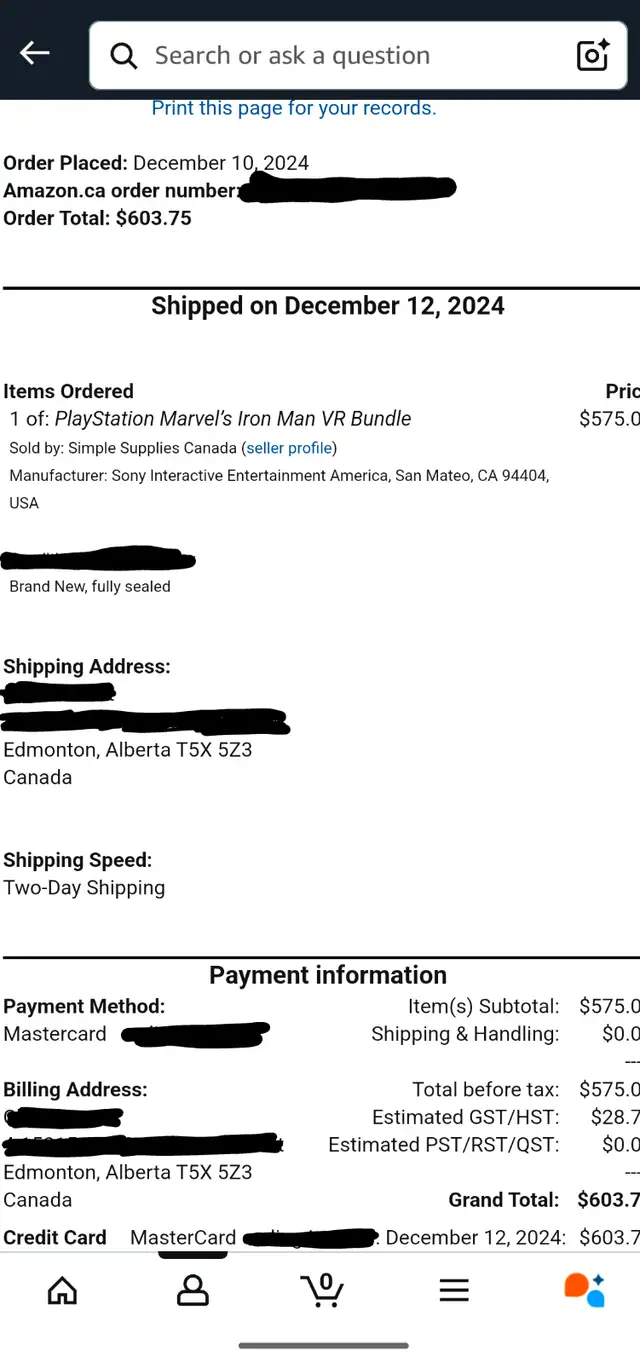Switch to the Home tab

pos(63,1291)
